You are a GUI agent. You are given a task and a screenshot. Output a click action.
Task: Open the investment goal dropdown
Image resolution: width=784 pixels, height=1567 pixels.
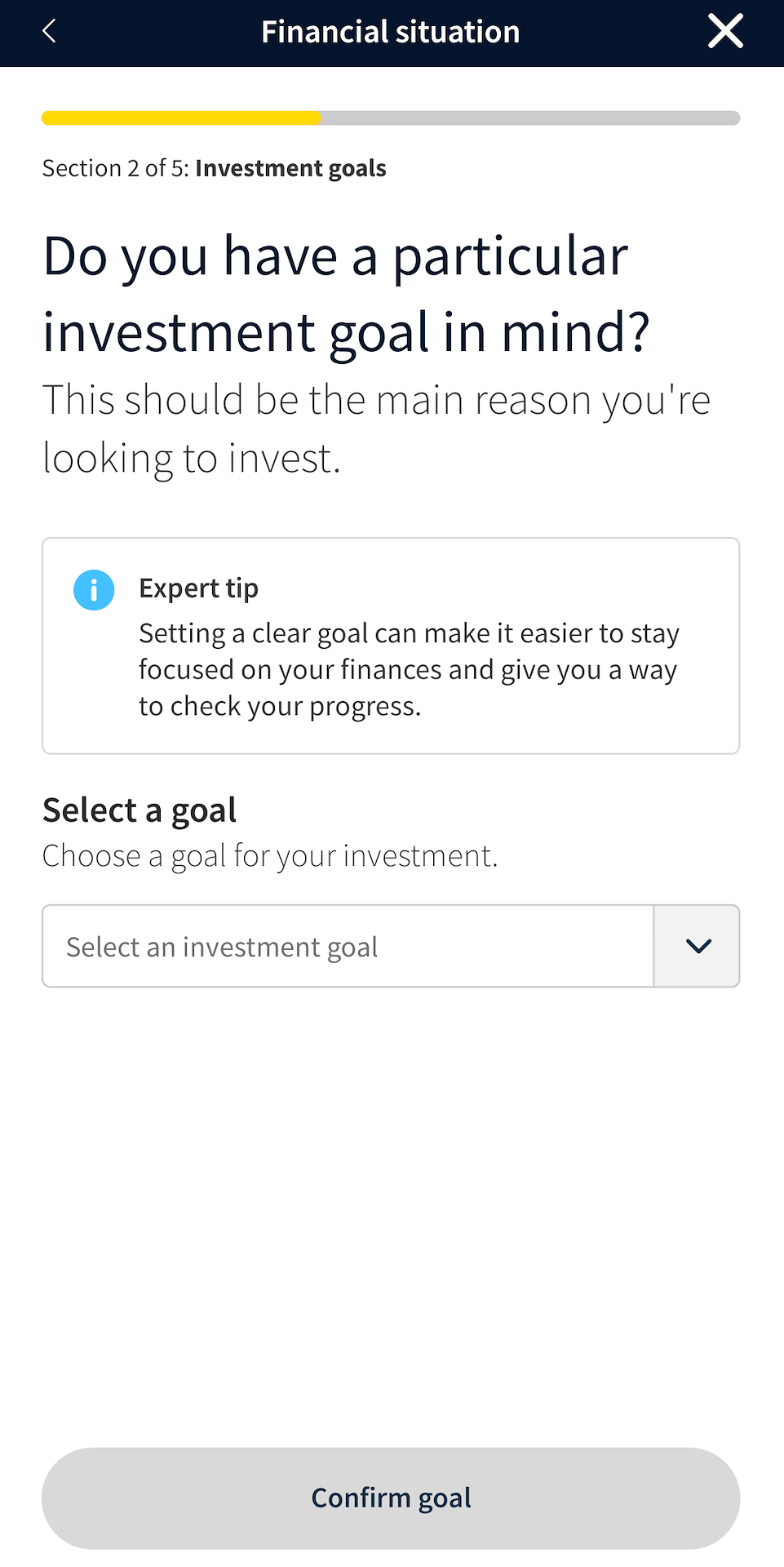pos(391,946)
